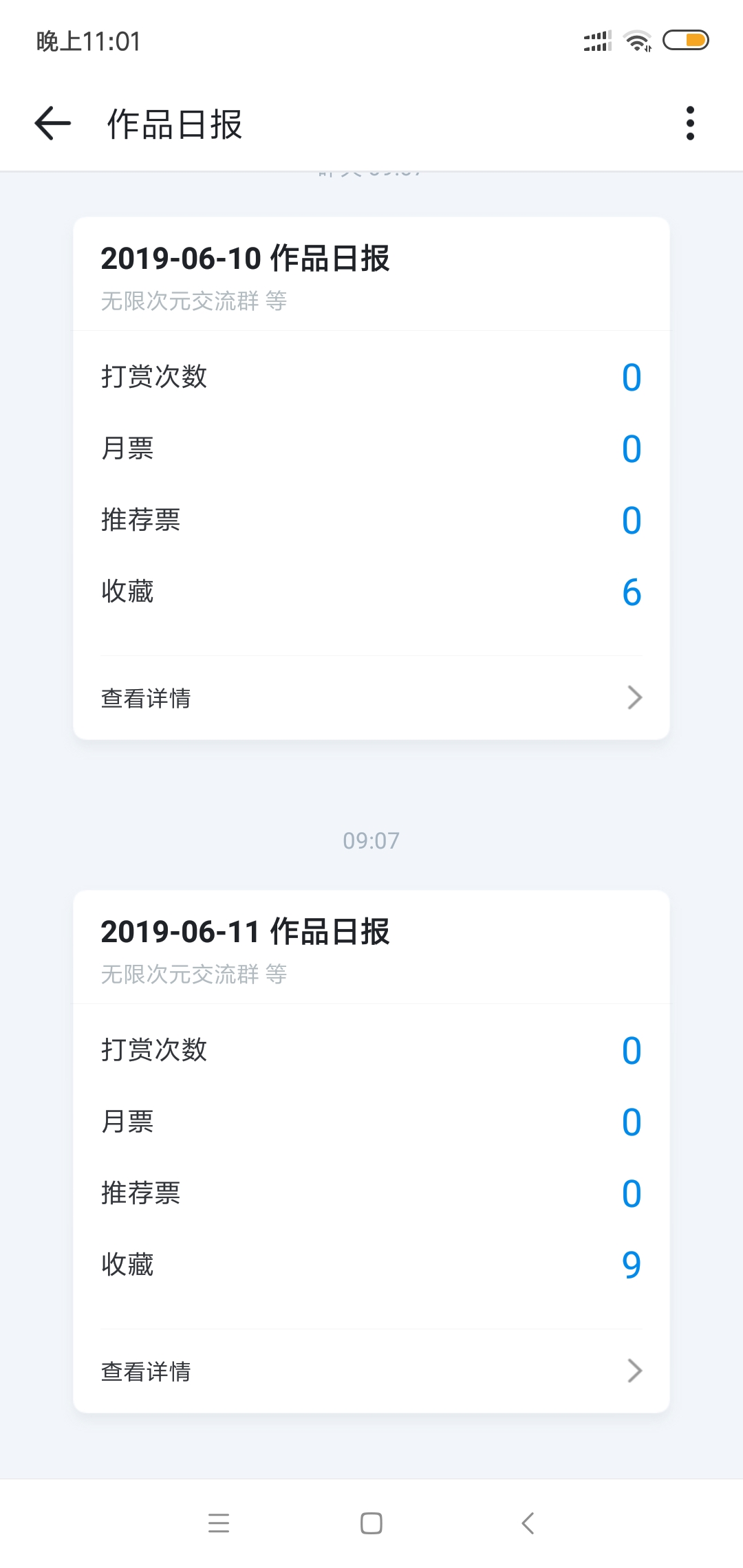Go back using the top-left arrow
Screen dimensions: 743x1568
coord(53,124)
